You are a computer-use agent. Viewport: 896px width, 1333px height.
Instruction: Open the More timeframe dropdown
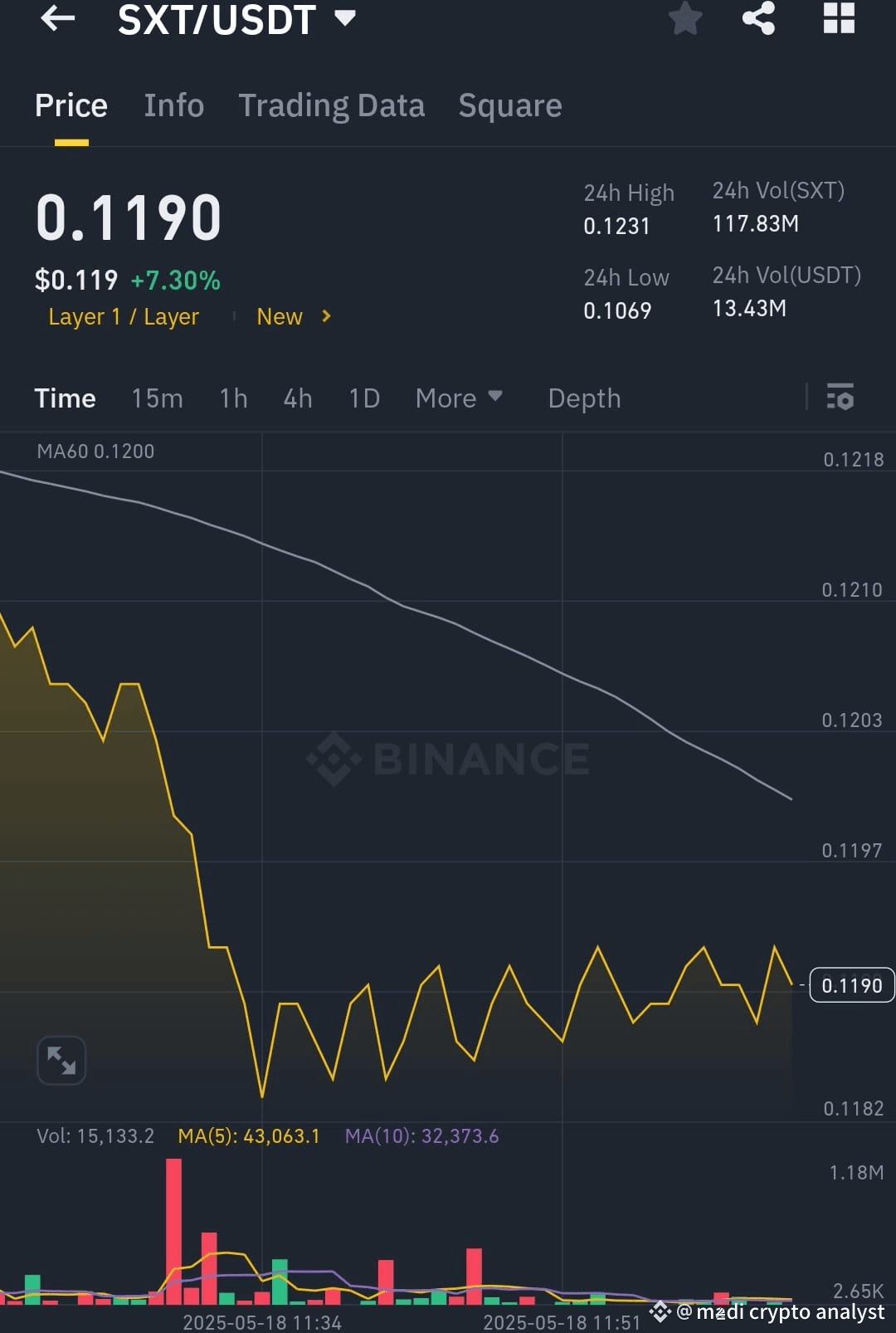458,398
